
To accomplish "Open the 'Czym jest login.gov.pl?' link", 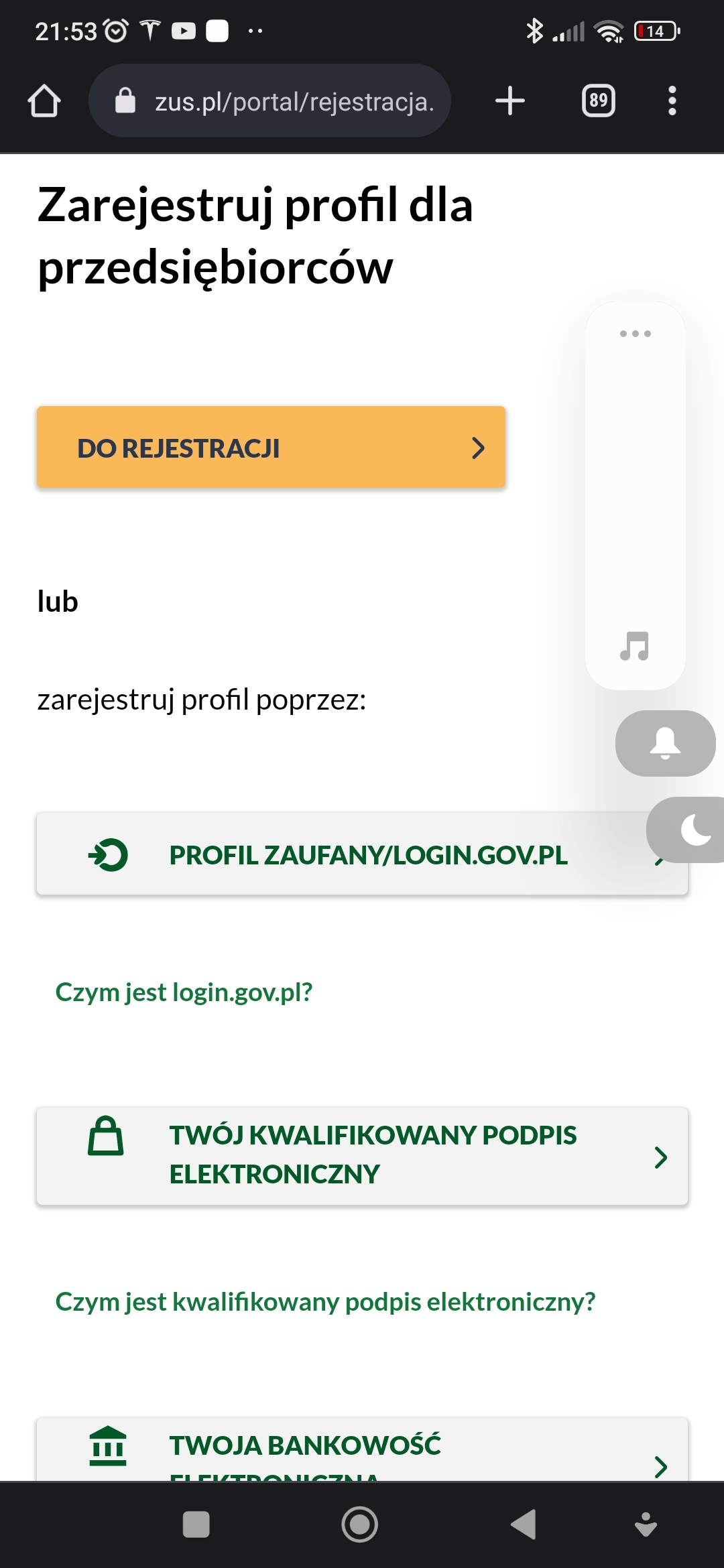I will tap(184, 992).
